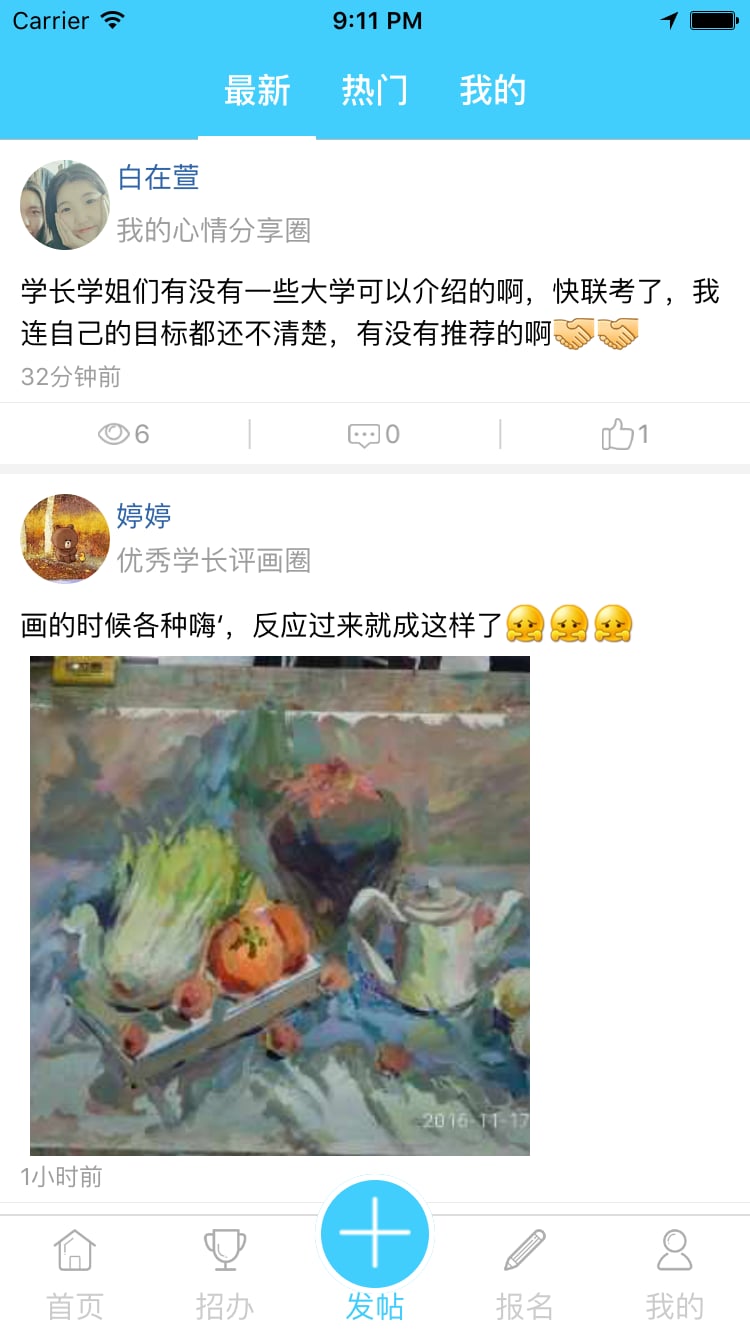
Task: Switch to the 热门 tab
Action: (x=375, y=91)
